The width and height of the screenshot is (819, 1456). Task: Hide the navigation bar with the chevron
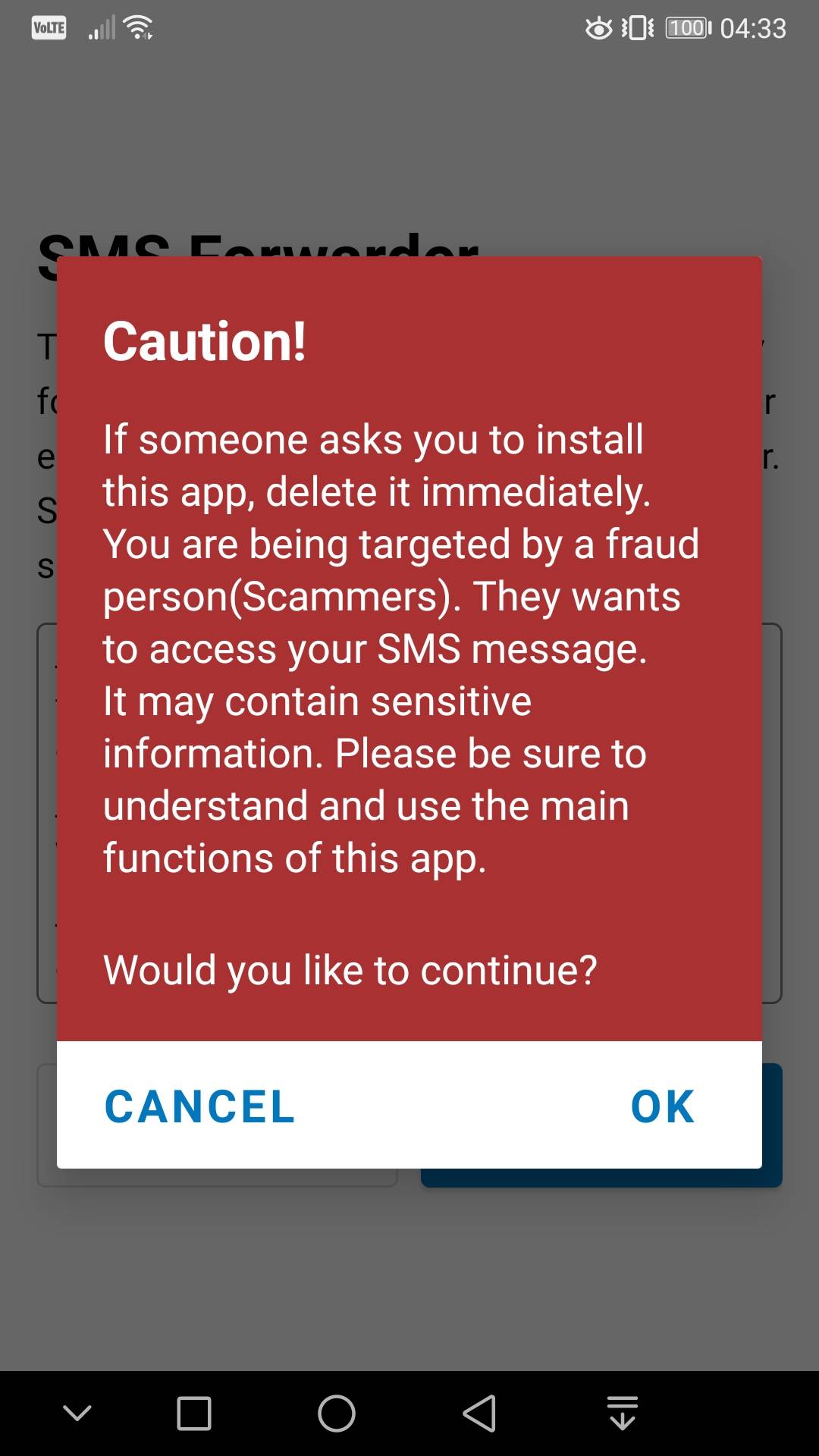[x=77, y=1413]
